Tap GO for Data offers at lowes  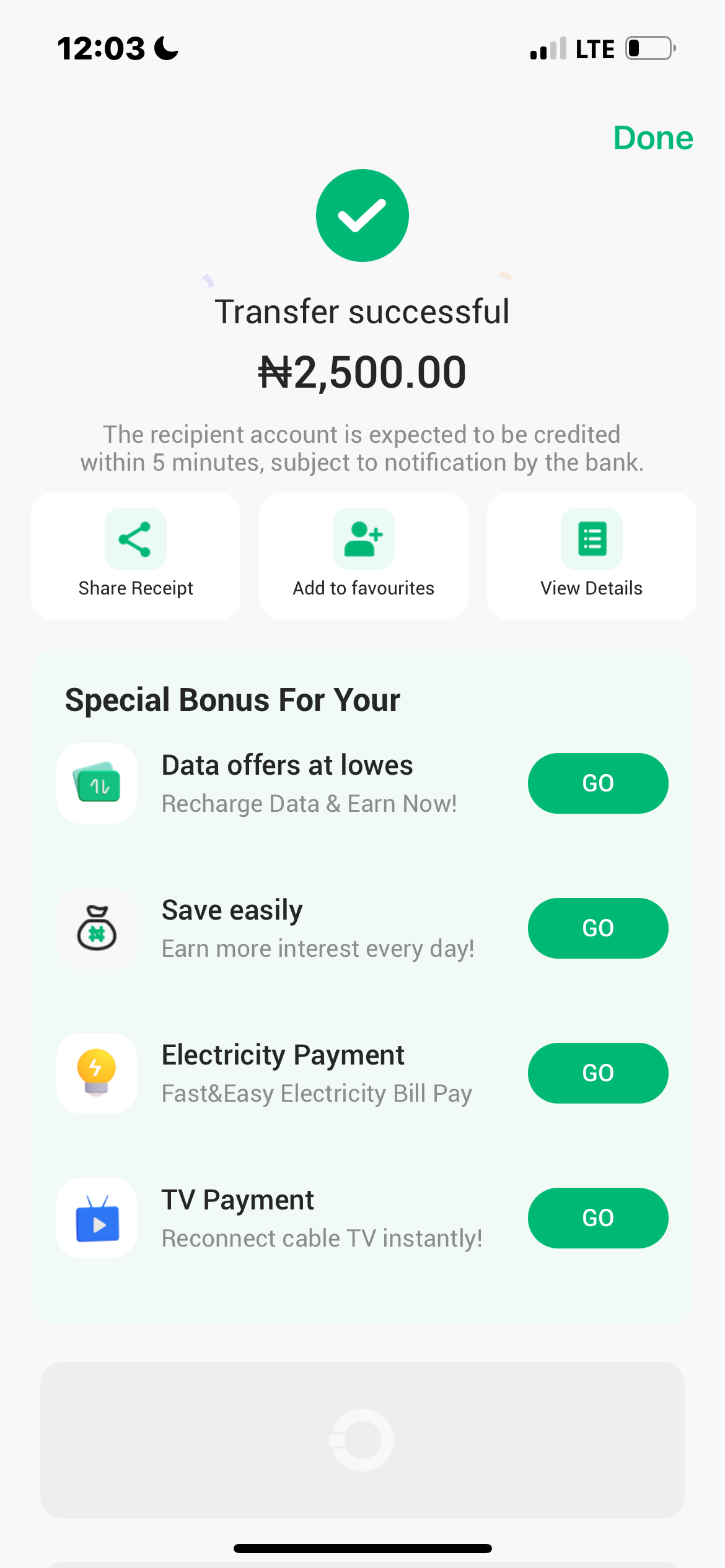tap(597, 783)
